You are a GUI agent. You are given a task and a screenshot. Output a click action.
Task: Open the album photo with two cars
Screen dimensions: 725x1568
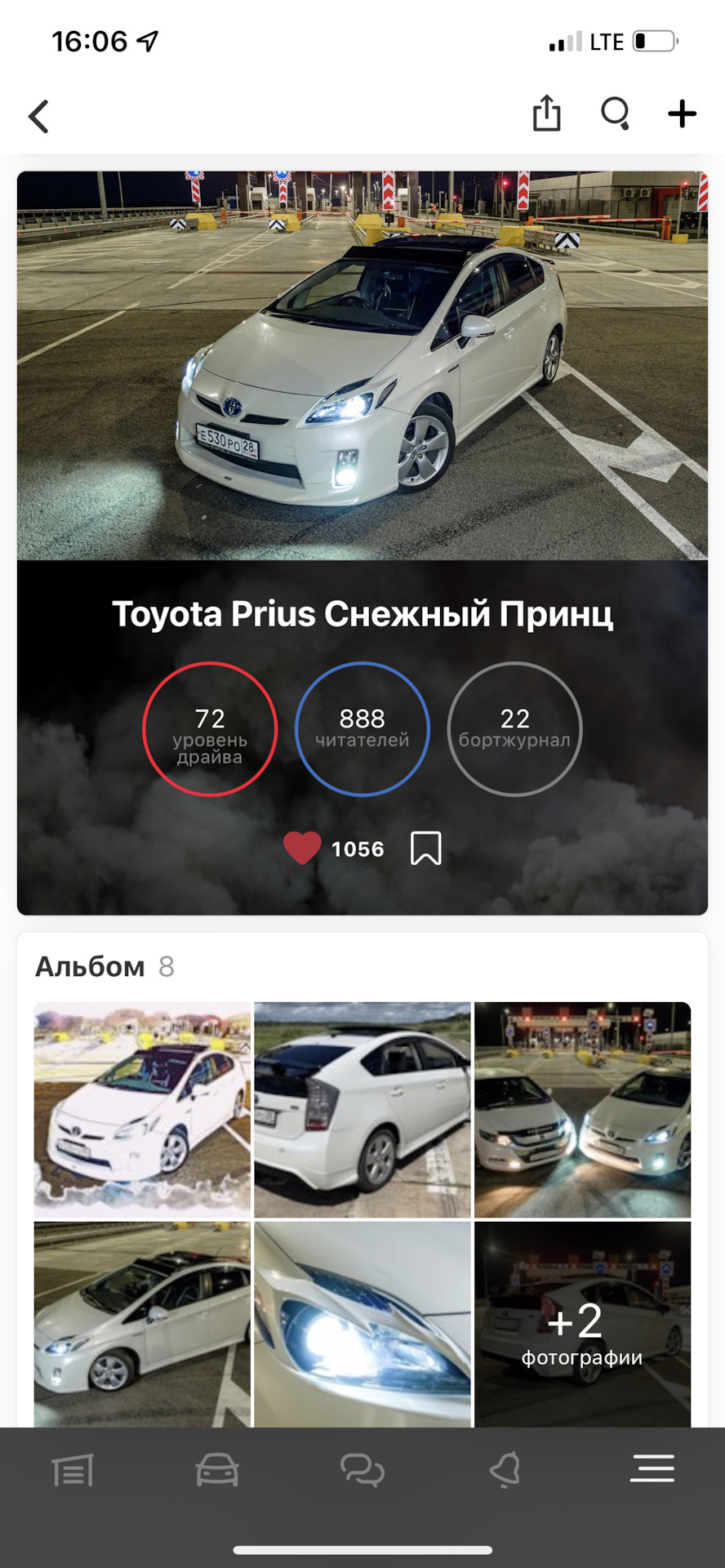click(582, 1109)
